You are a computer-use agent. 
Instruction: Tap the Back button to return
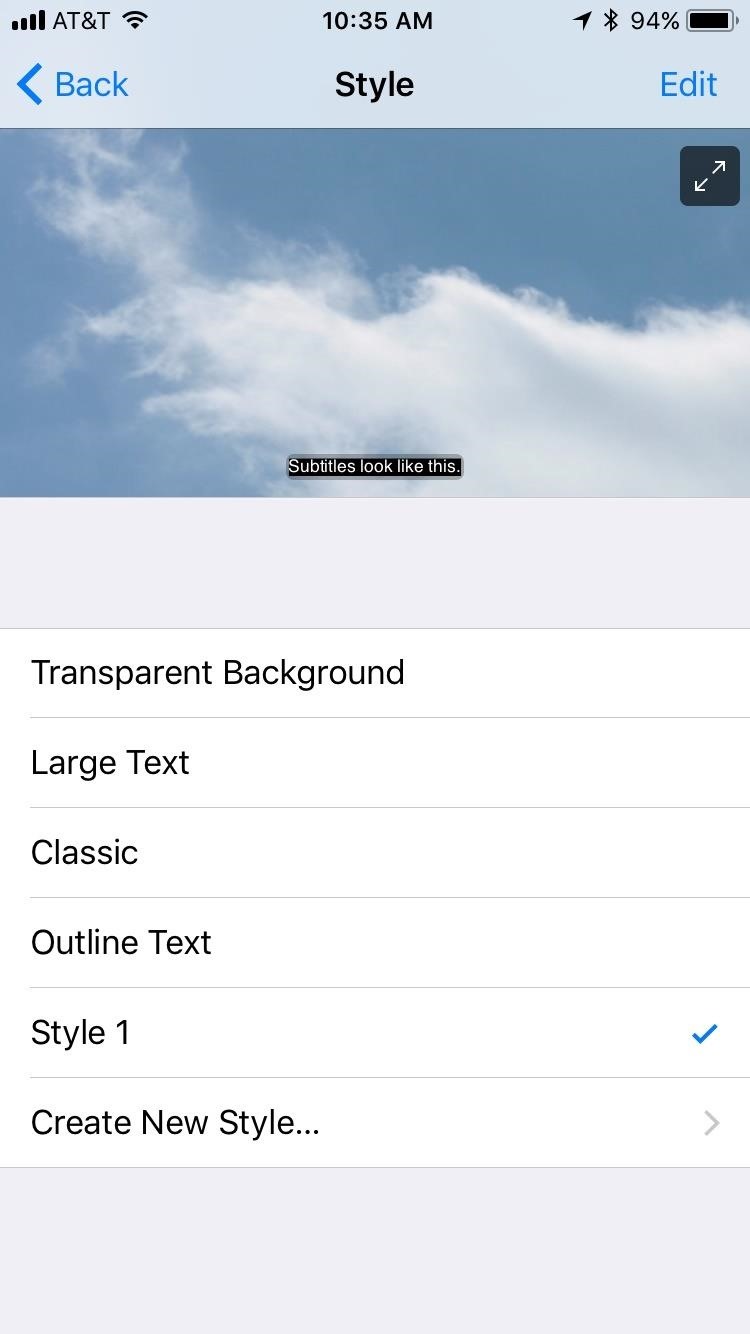(72, 84)
